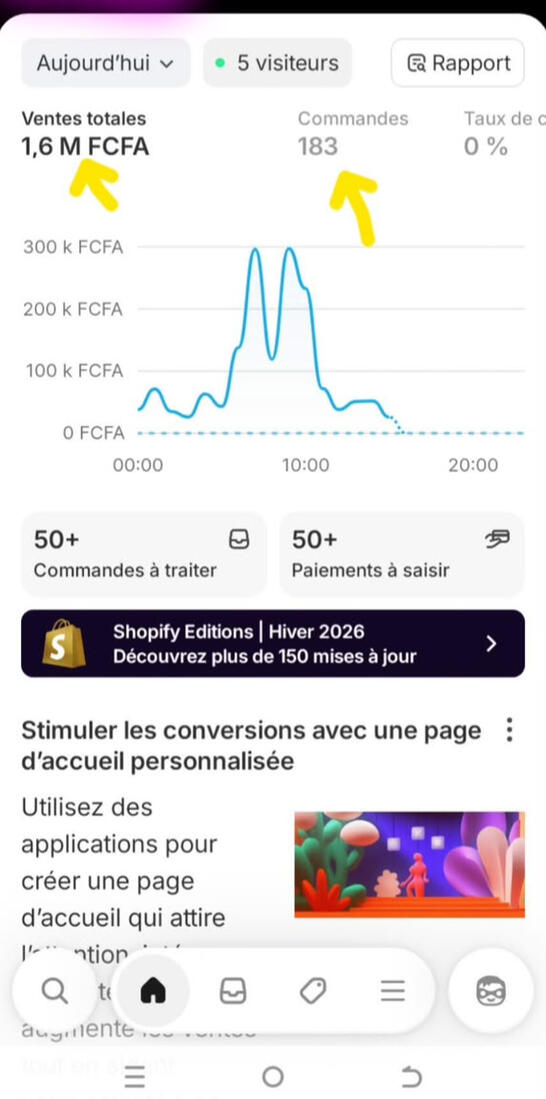546x1099 pixels.
Task: Tap the system home button
Action: tap(273, 1077)
